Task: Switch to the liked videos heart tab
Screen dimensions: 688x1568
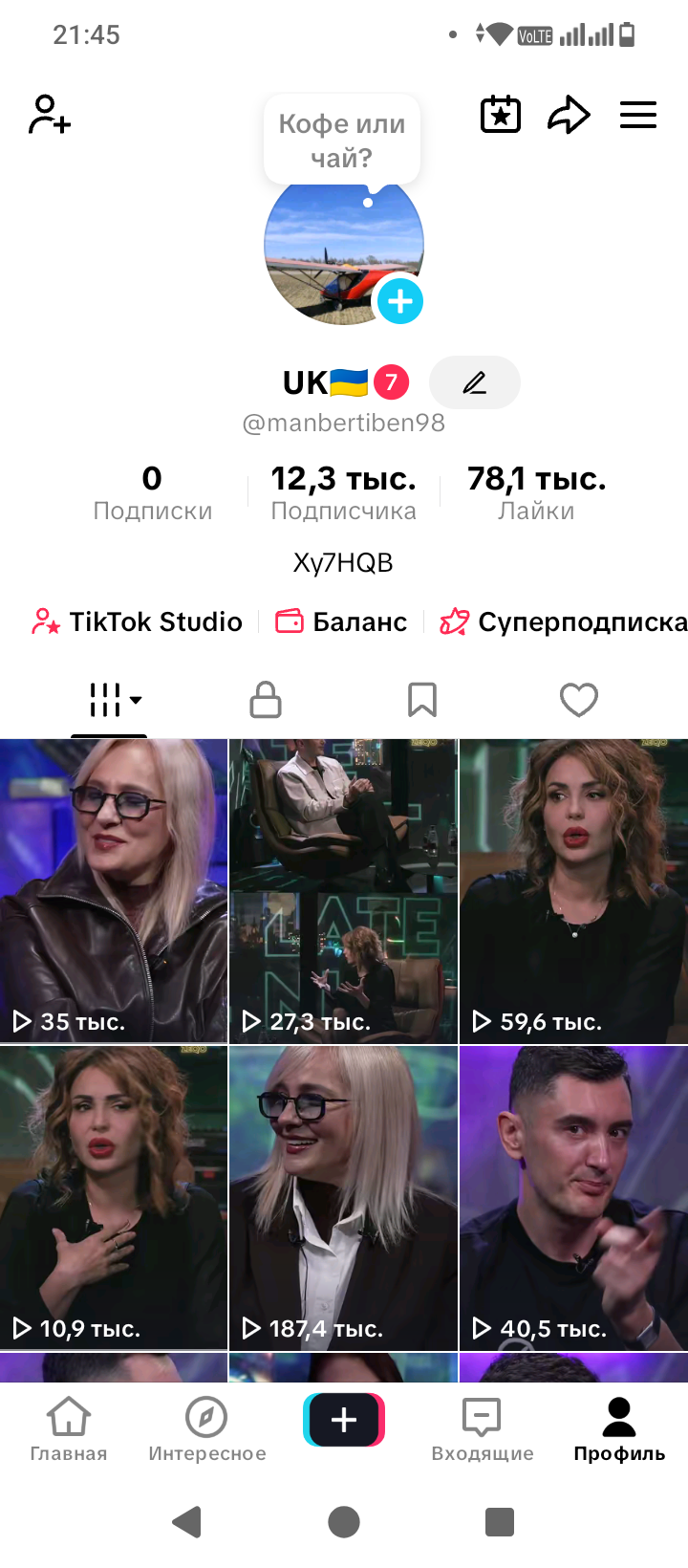Action: point(579,700)
